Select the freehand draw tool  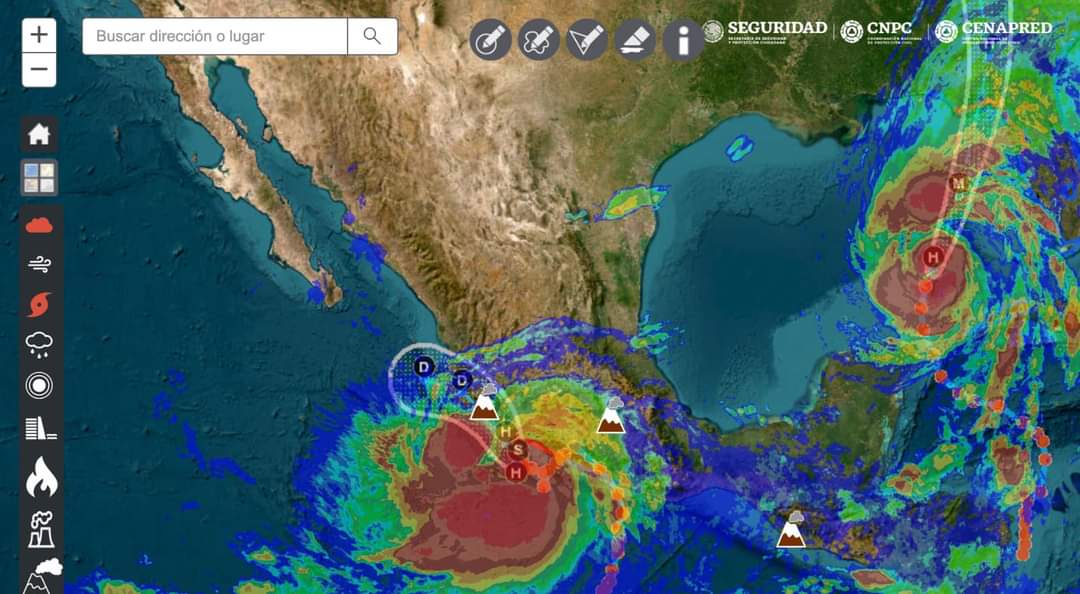click(x=538, y=40)
